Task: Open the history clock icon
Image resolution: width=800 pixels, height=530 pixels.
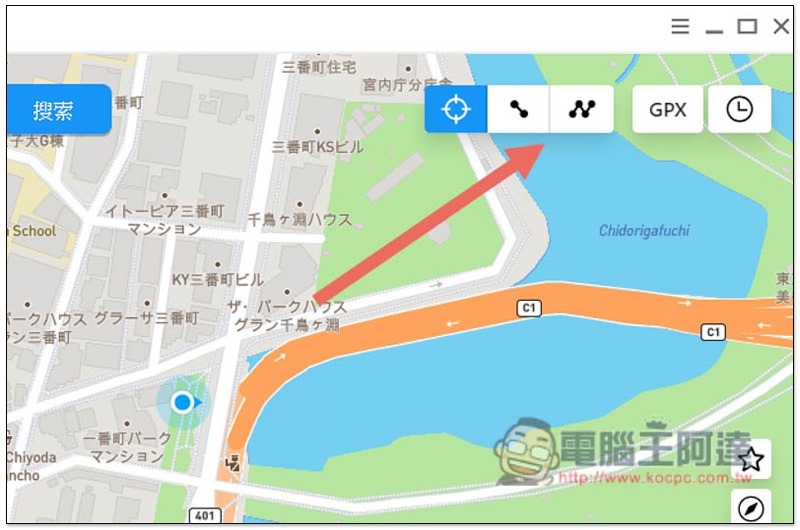Action: pyautogui.click(x=739, y=110)
